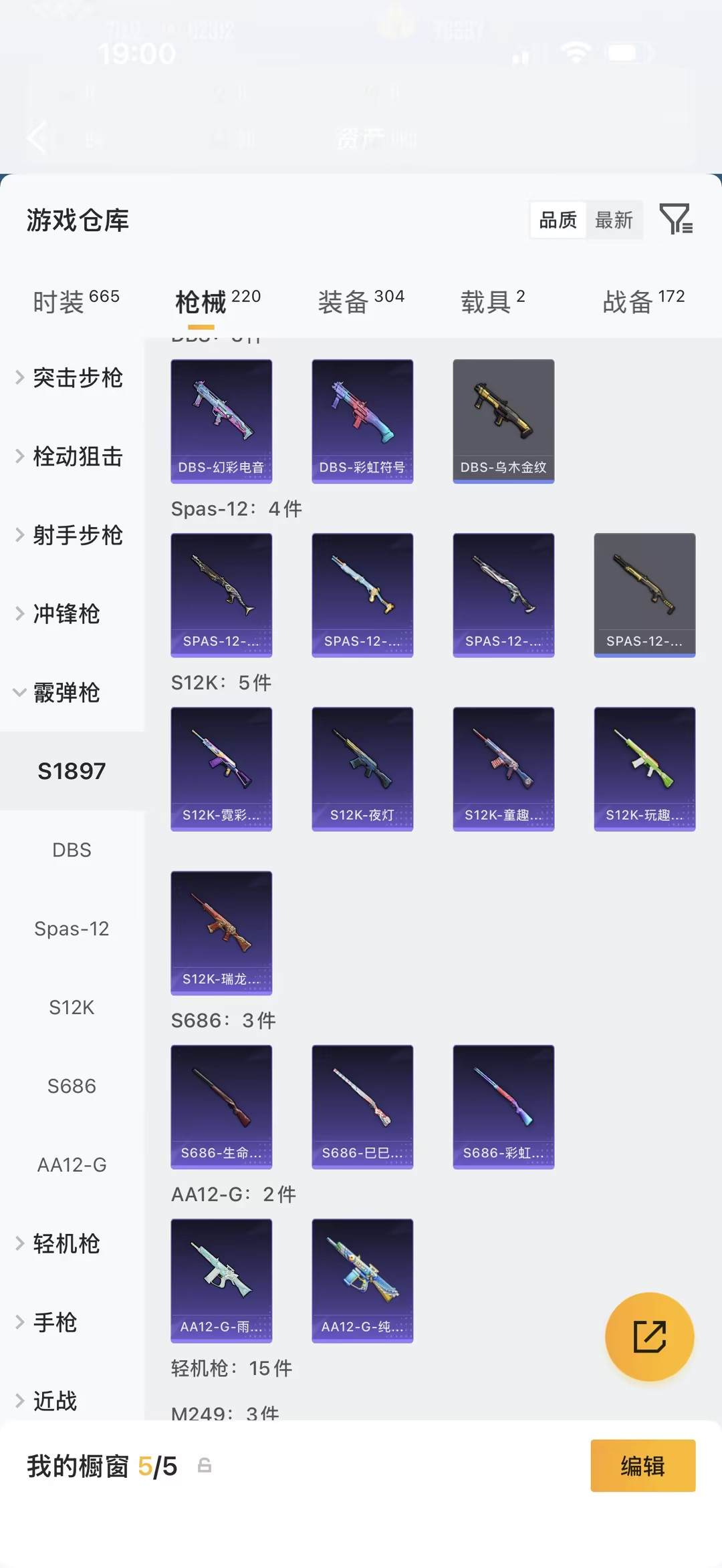Expand the 轻机枪 category
This screenshot has height=1568, width=722.
(66, 1244)
